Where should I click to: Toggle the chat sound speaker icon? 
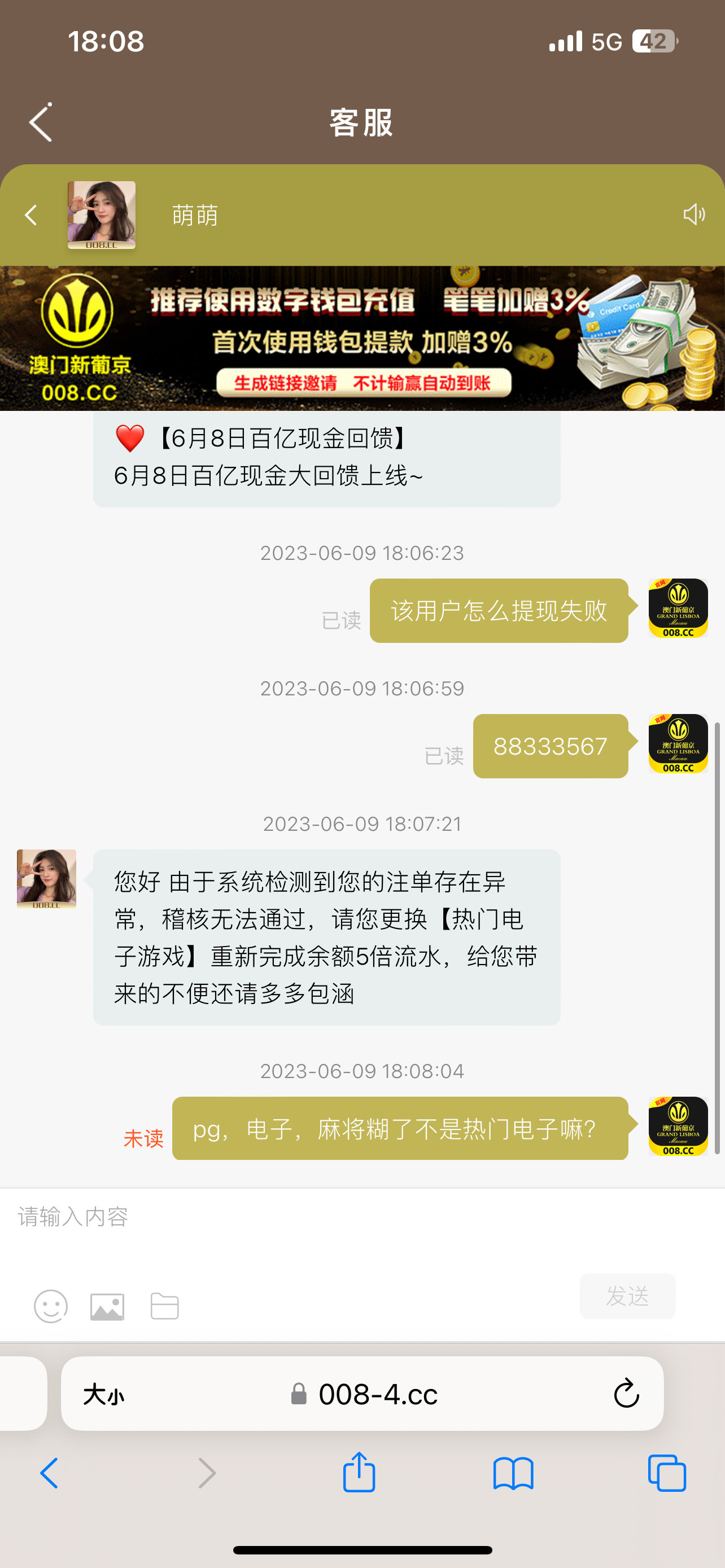pos(693,214)
